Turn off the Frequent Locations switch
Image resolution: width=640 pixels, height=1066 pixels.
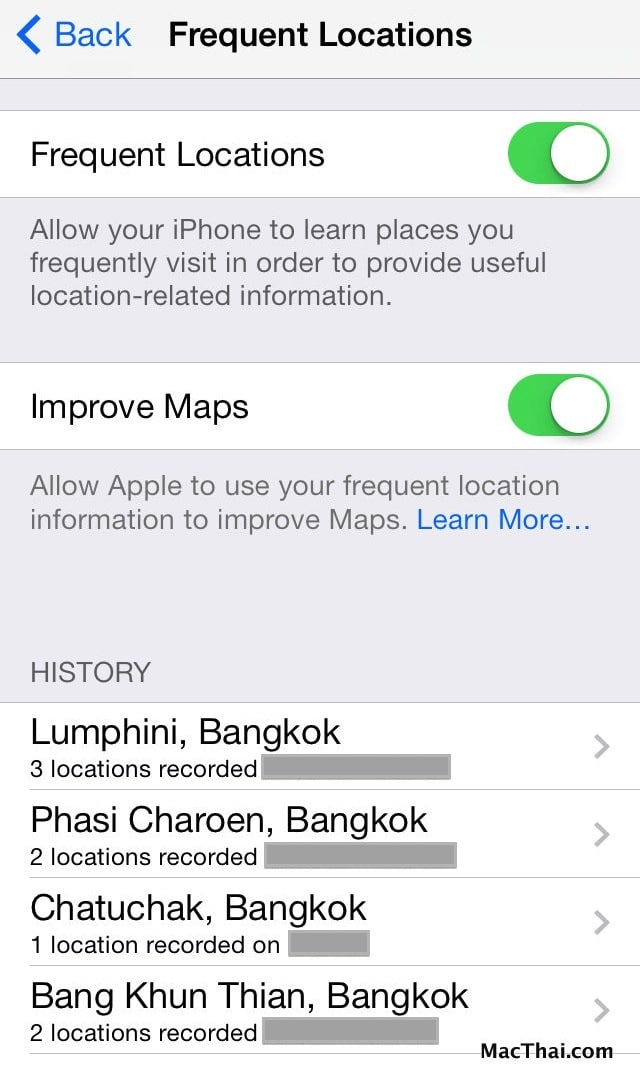(558, 154)
